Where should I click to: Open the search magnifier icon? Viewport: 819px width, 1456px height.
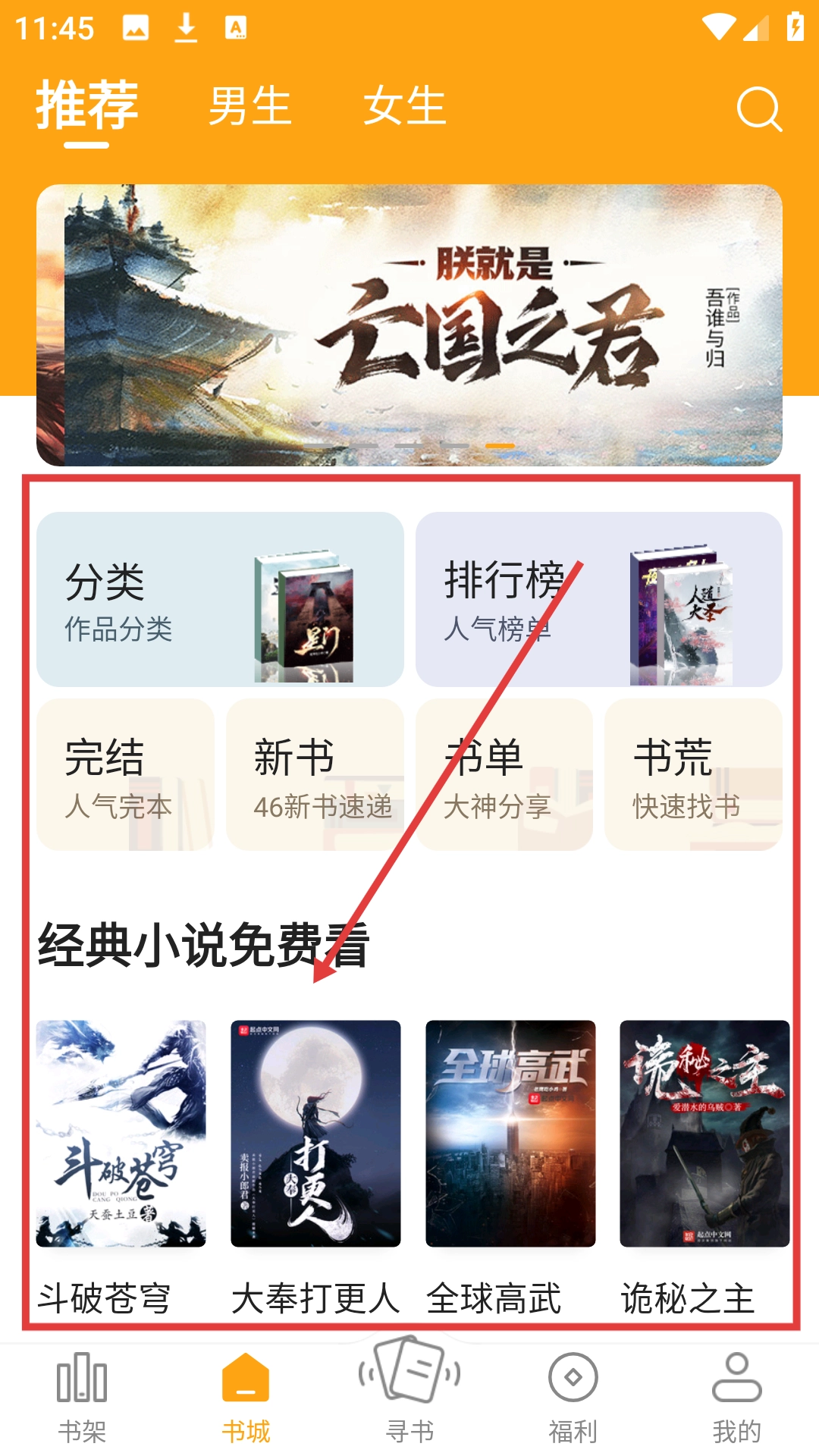[759, 109]
